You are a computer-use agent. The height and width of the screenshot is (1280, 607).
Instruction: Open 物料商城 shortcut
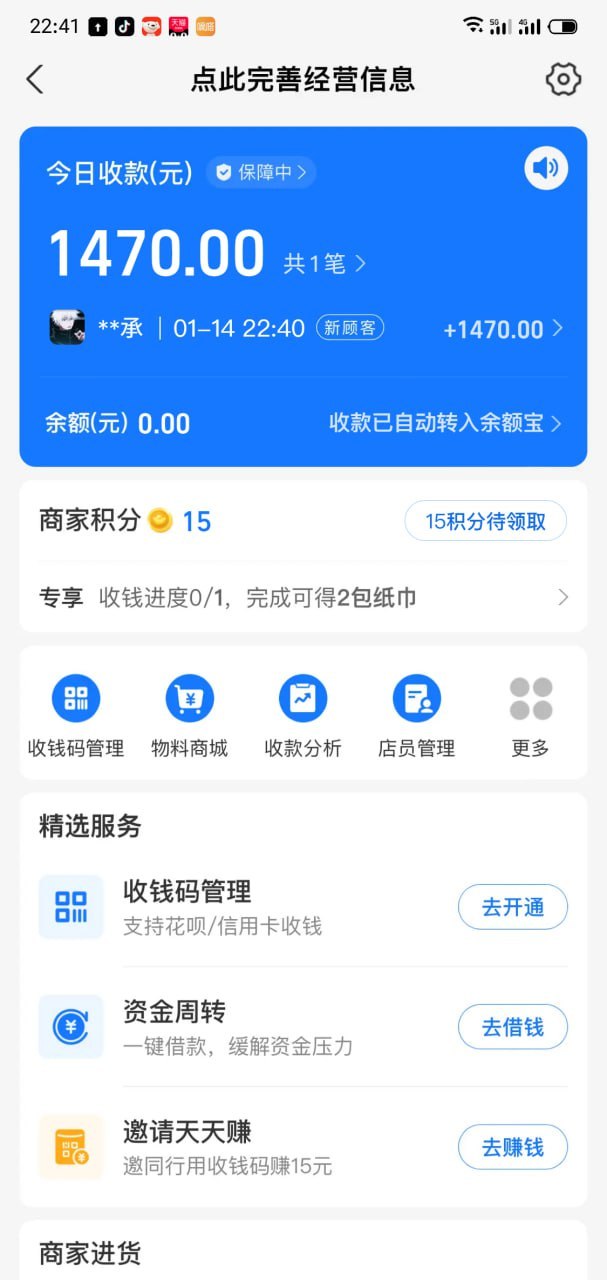189,715
